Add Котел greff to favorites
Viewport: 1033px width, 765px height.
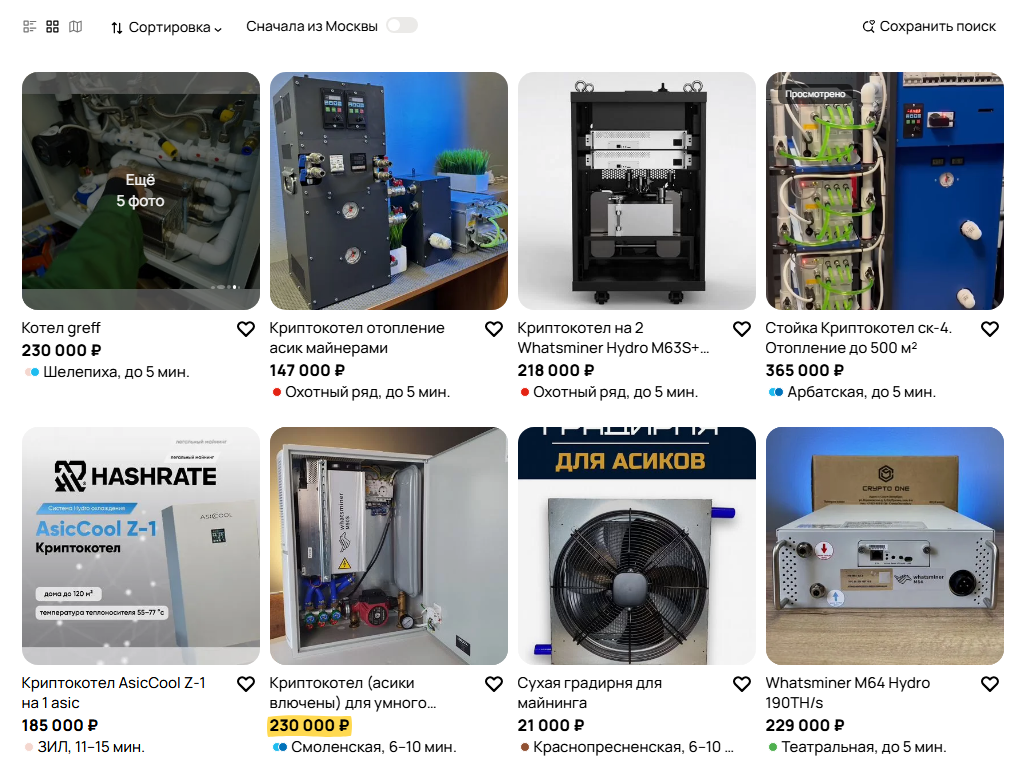pos(246,329)
